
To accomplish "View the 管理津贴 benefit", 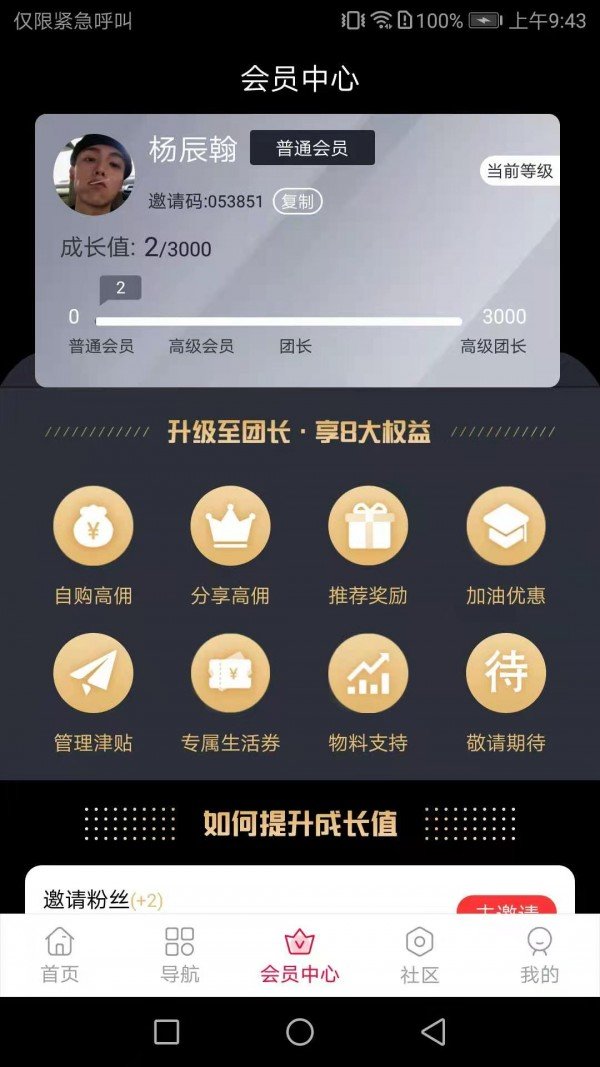I will 93,674.
